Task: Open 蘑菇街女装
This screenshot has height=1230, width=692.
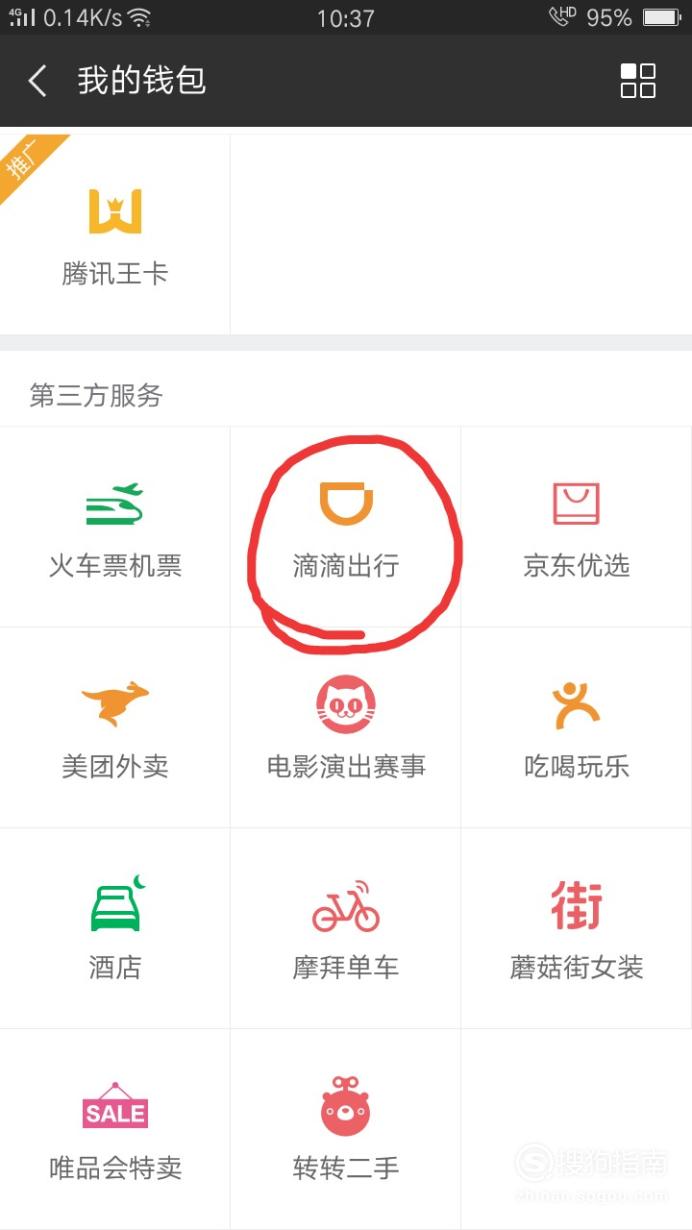Action: tap(577, 928)
